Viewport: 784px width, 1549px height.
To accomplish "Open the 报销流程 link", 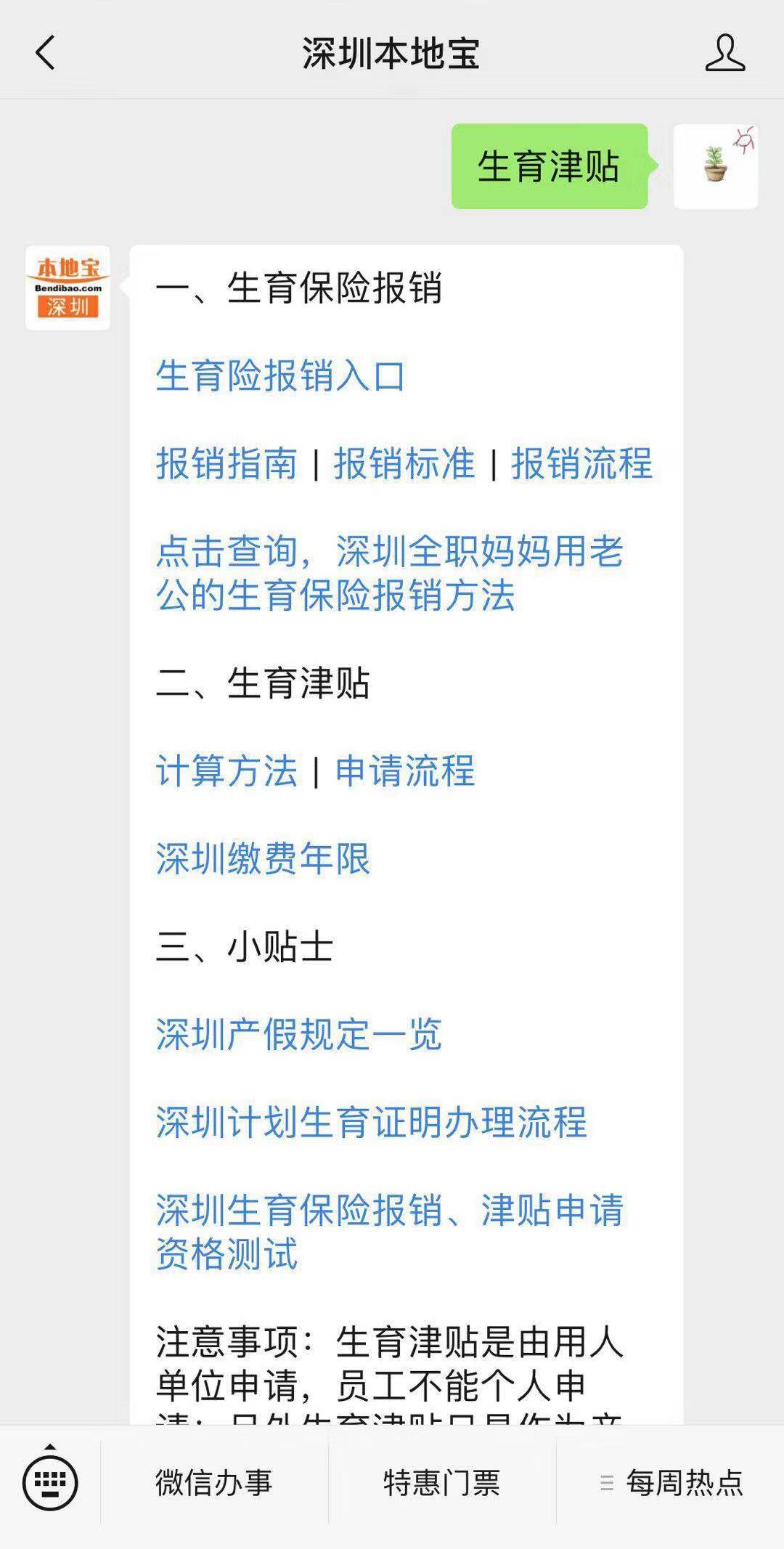I will [x=582, y=464].
